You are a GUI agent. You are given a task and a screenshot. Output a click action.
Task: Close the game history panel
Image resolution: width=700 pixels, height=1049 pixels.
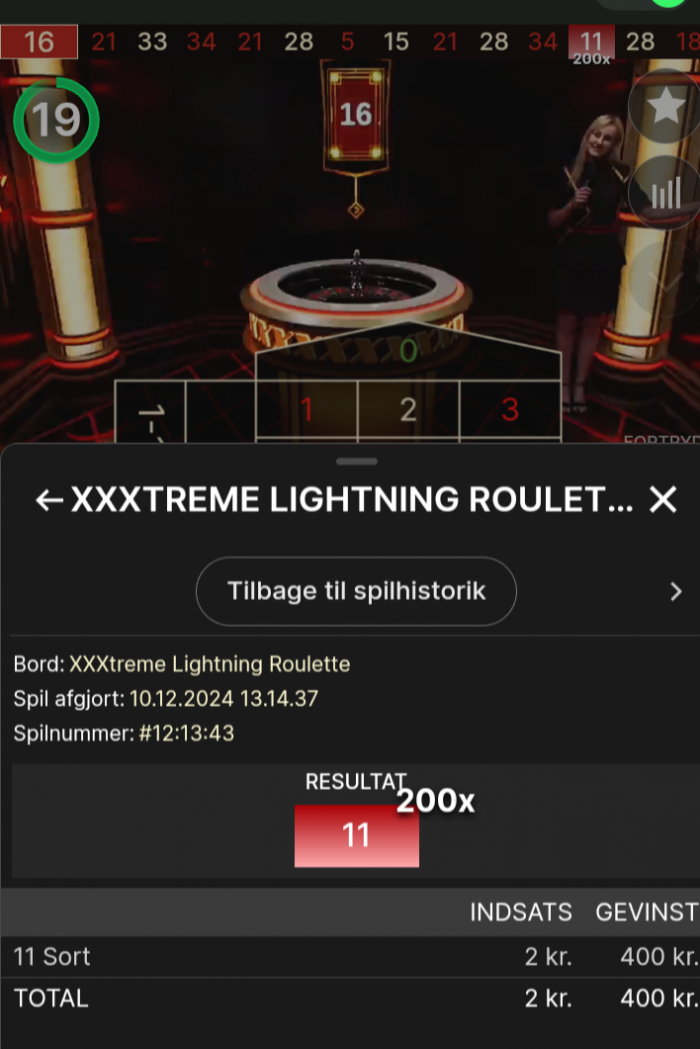click(x=663, y=500)
